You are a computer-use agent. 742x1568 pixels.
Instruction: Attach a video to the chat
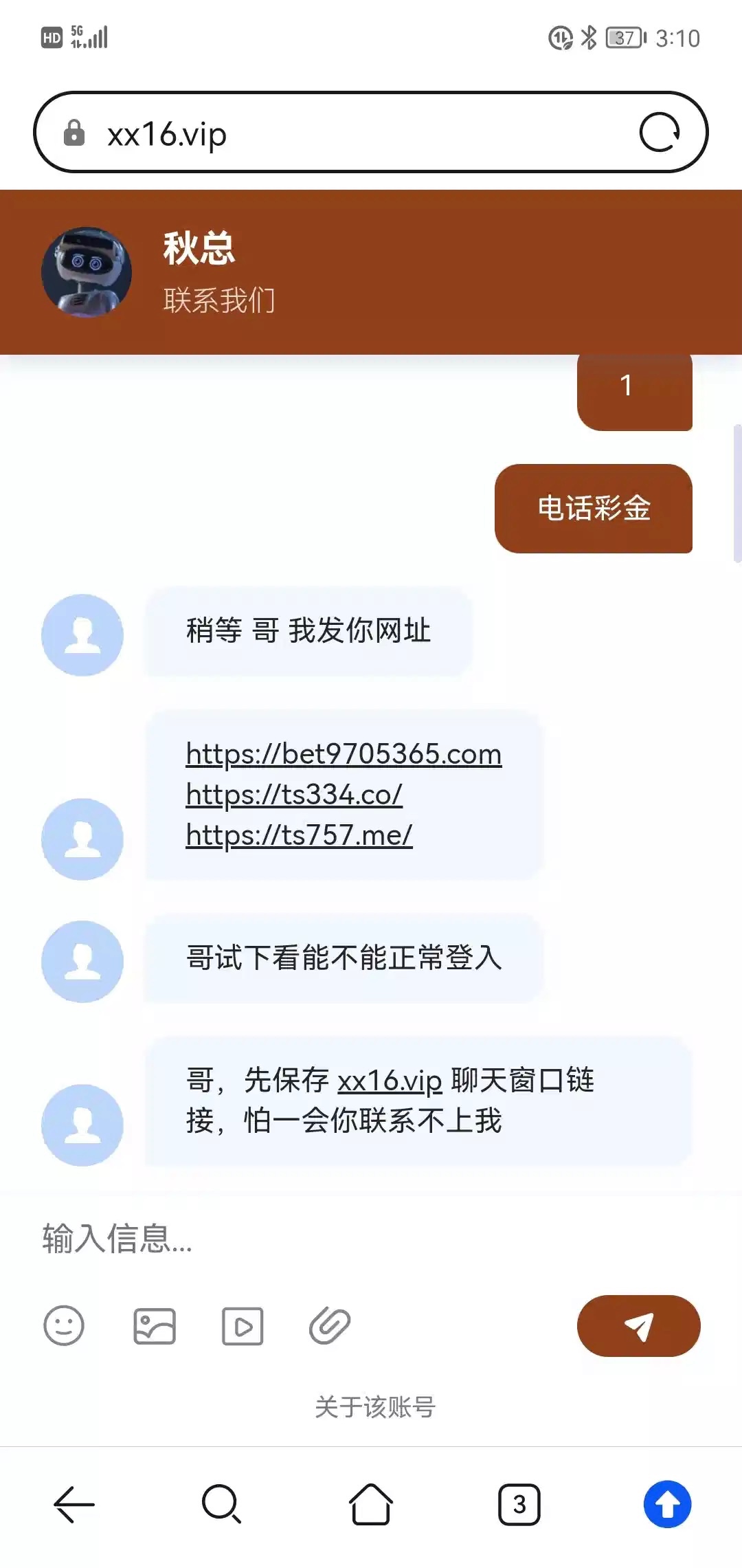click(243, 1326)
